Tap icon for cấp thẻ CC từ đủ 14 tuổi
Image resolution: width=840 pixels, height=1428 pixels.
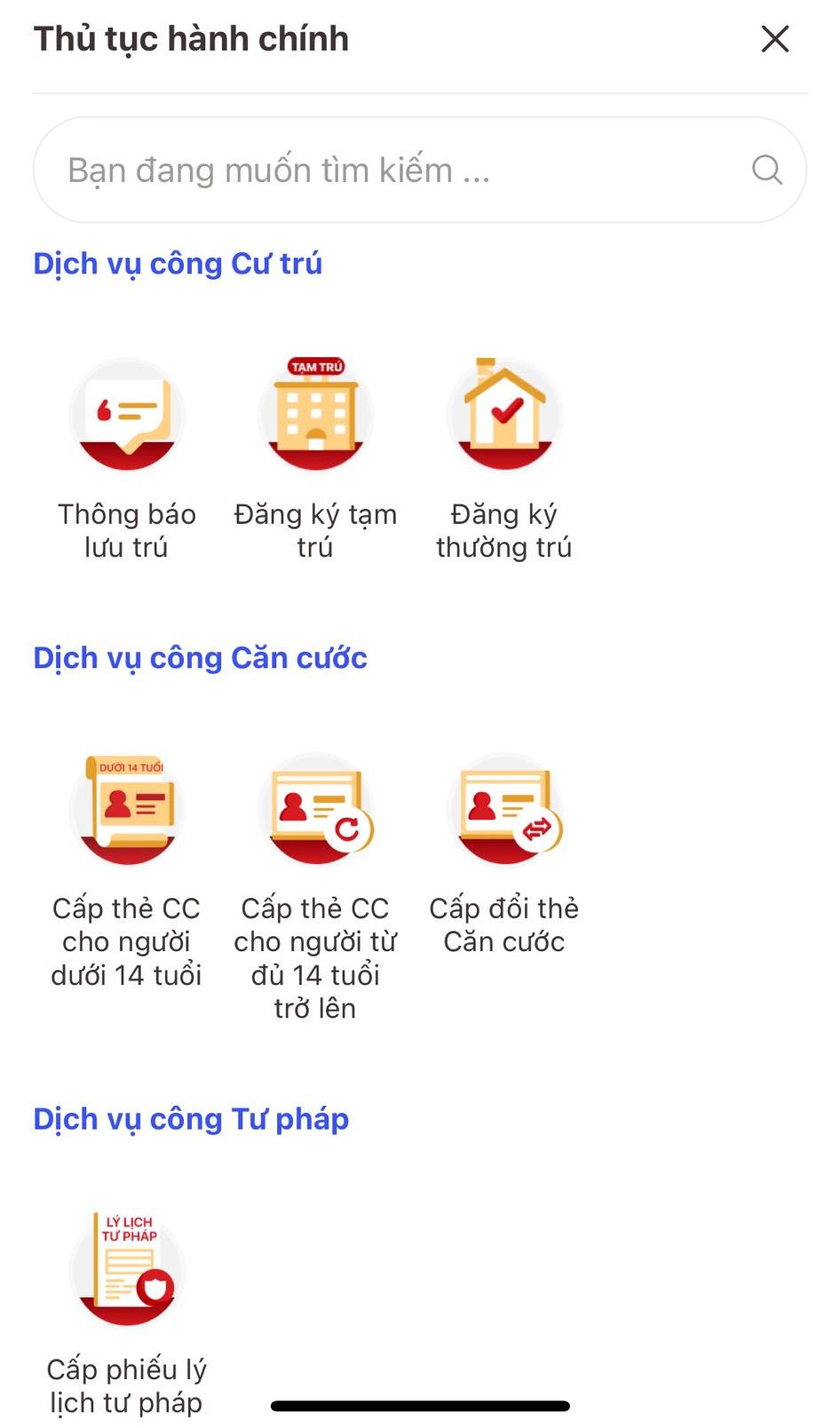click(x=316, y=808)
